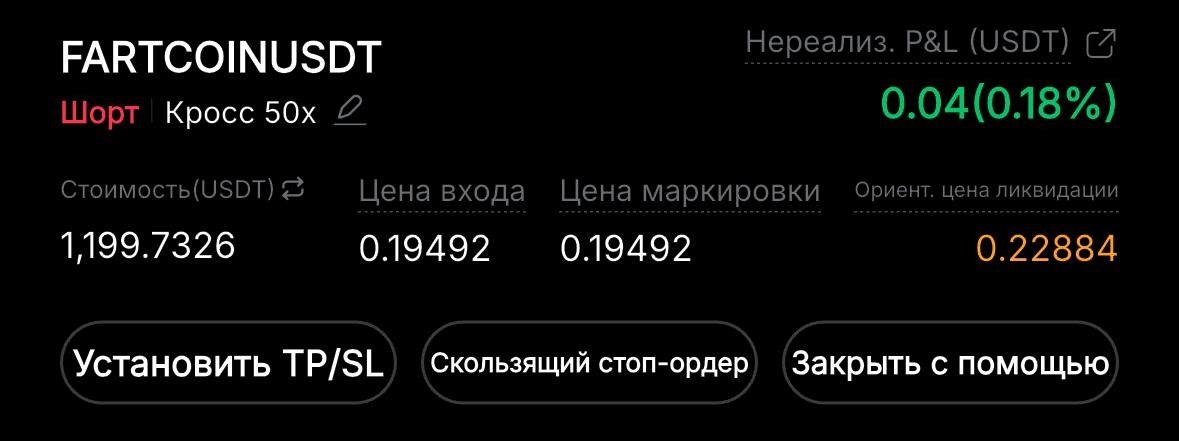Tap the Установить TP/SL button
The width and height of the screenshot is (1179, 441).
[x=230, y=363]
